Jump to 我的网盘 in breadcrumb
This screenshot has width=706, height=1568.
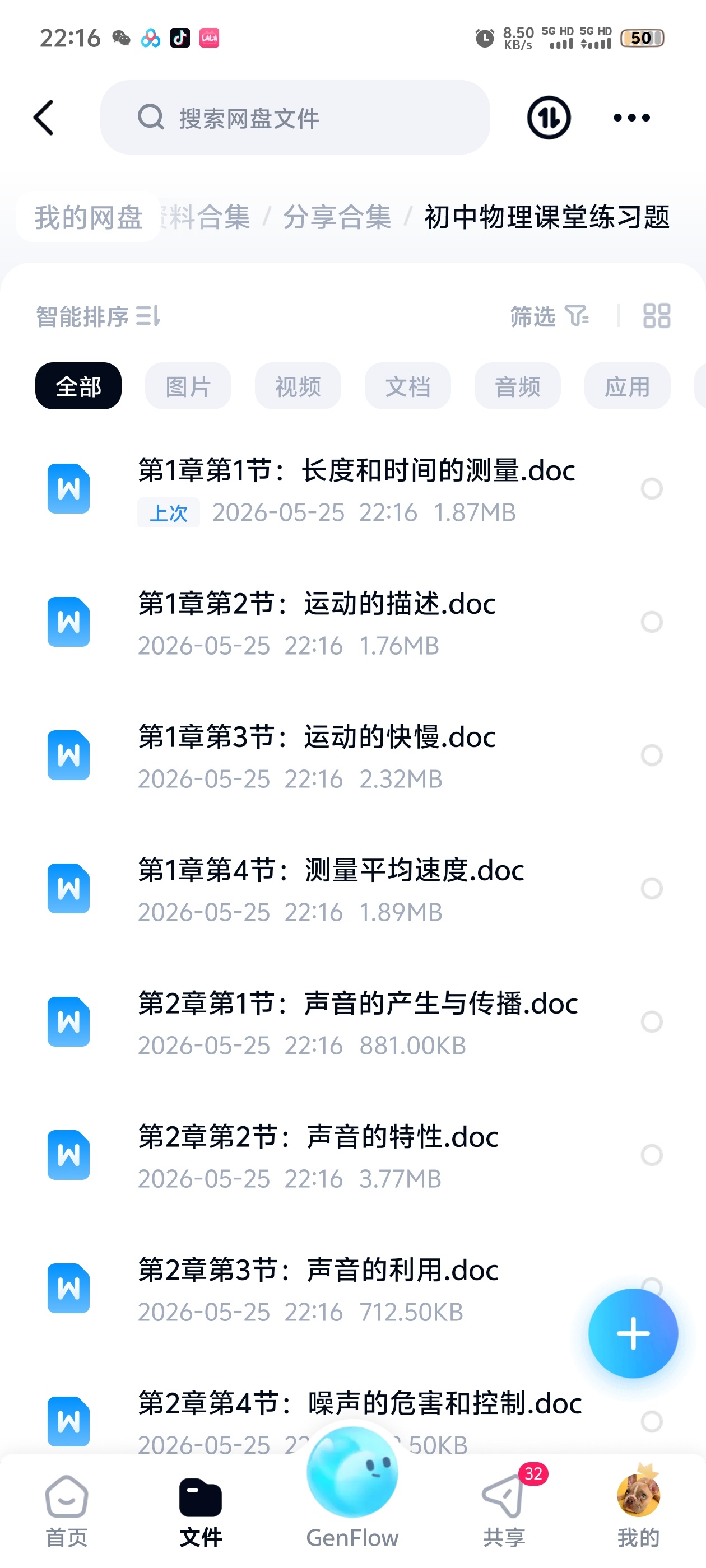89,217
